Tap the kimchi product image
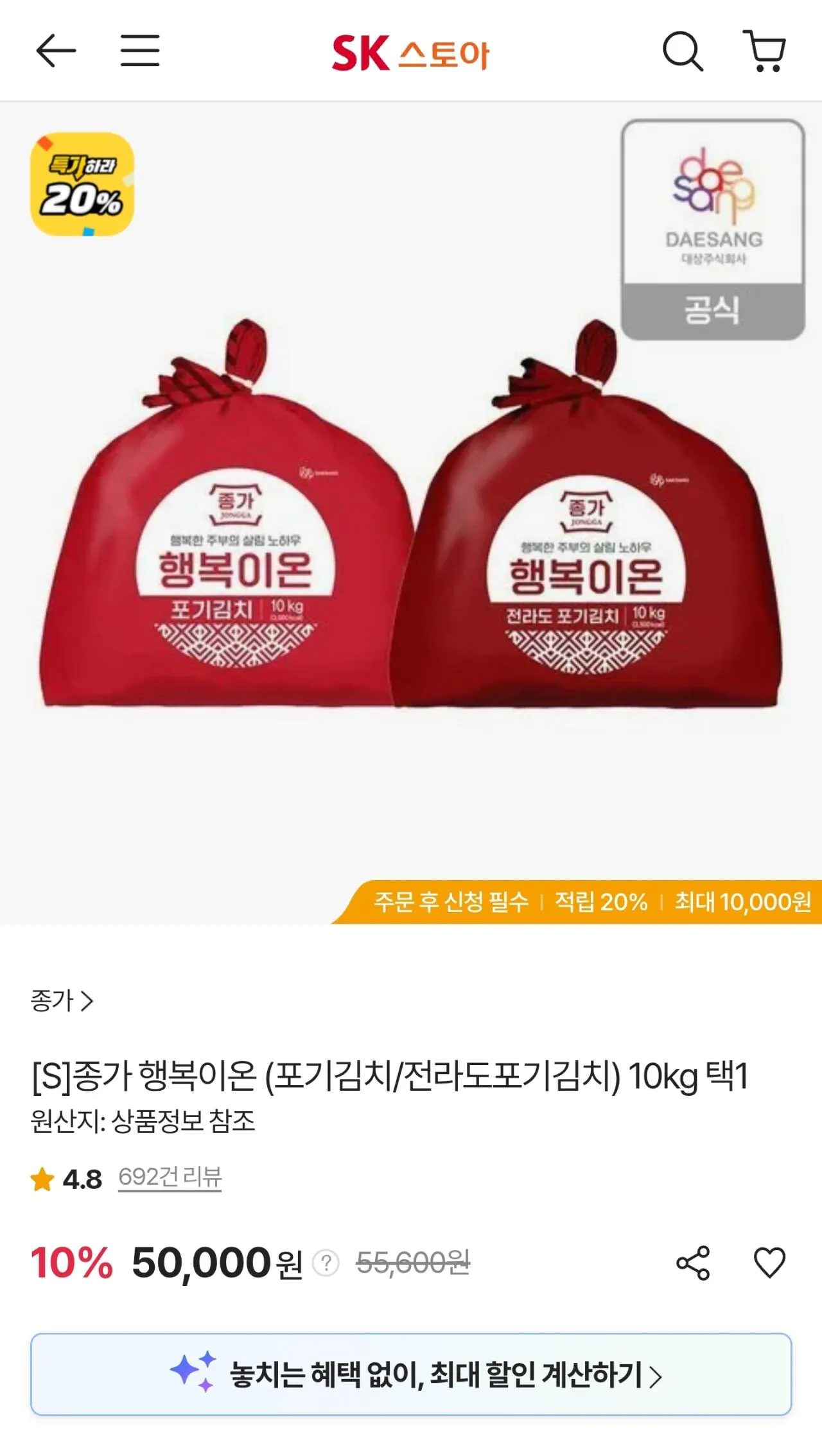The height and width of the screenshot is (1456, 822). [x=411, y=546]
